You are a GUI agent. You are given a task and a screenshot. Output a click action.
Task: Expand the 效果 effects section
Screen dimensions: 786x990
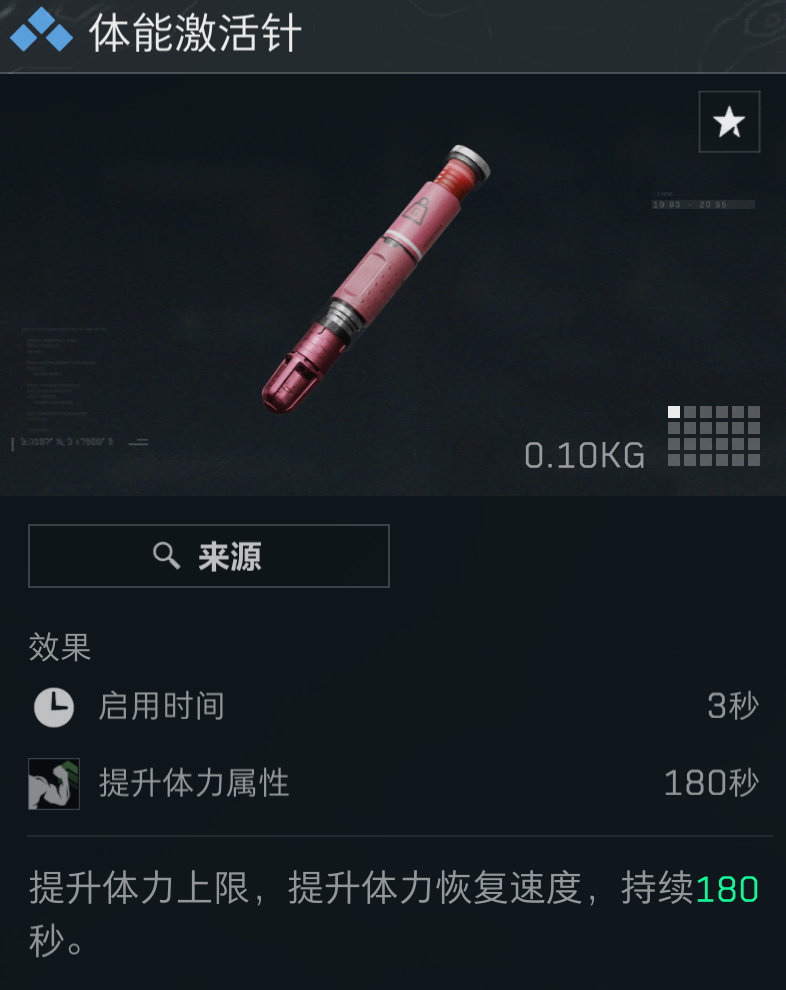pos(57,648)
